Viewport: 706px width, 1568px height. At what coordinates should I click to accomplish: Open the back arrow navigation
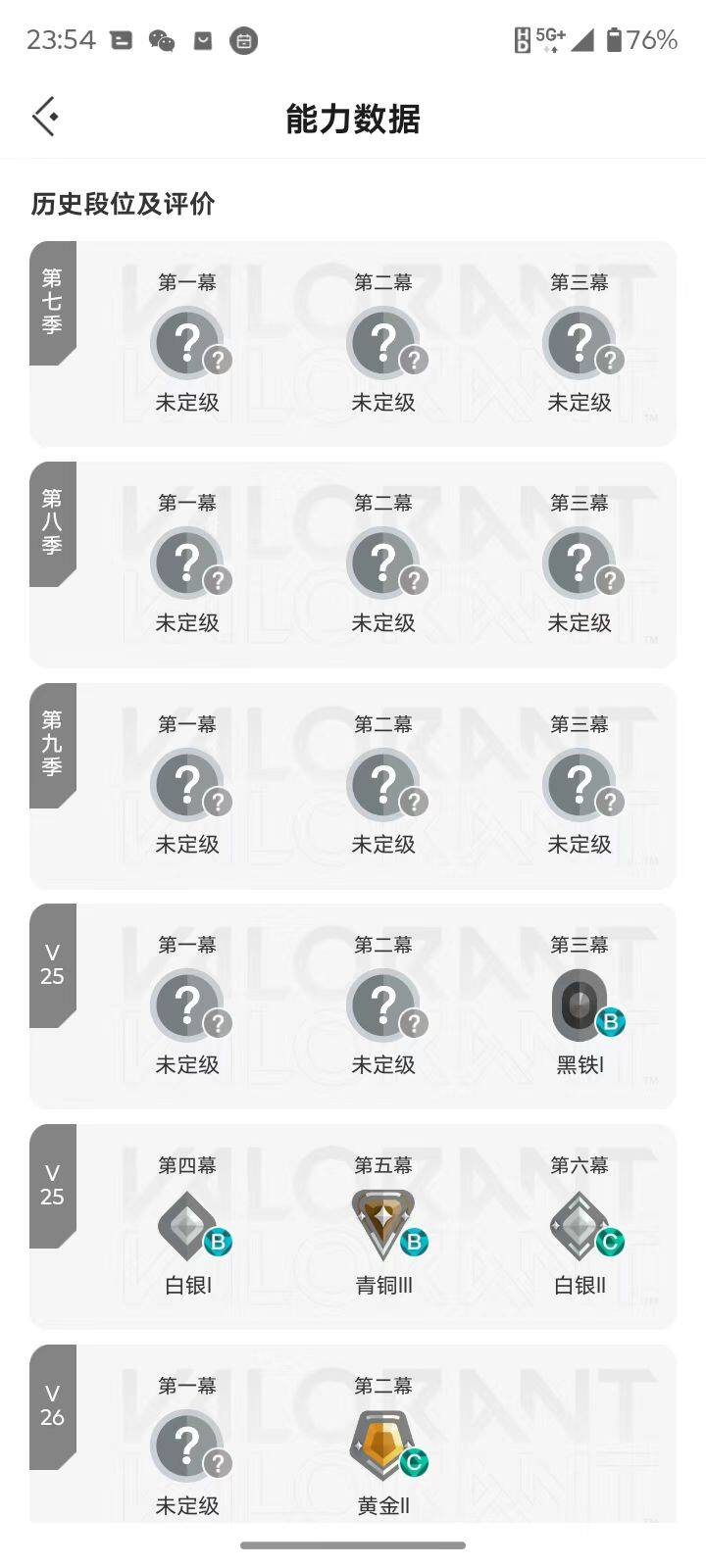(44, 116)
